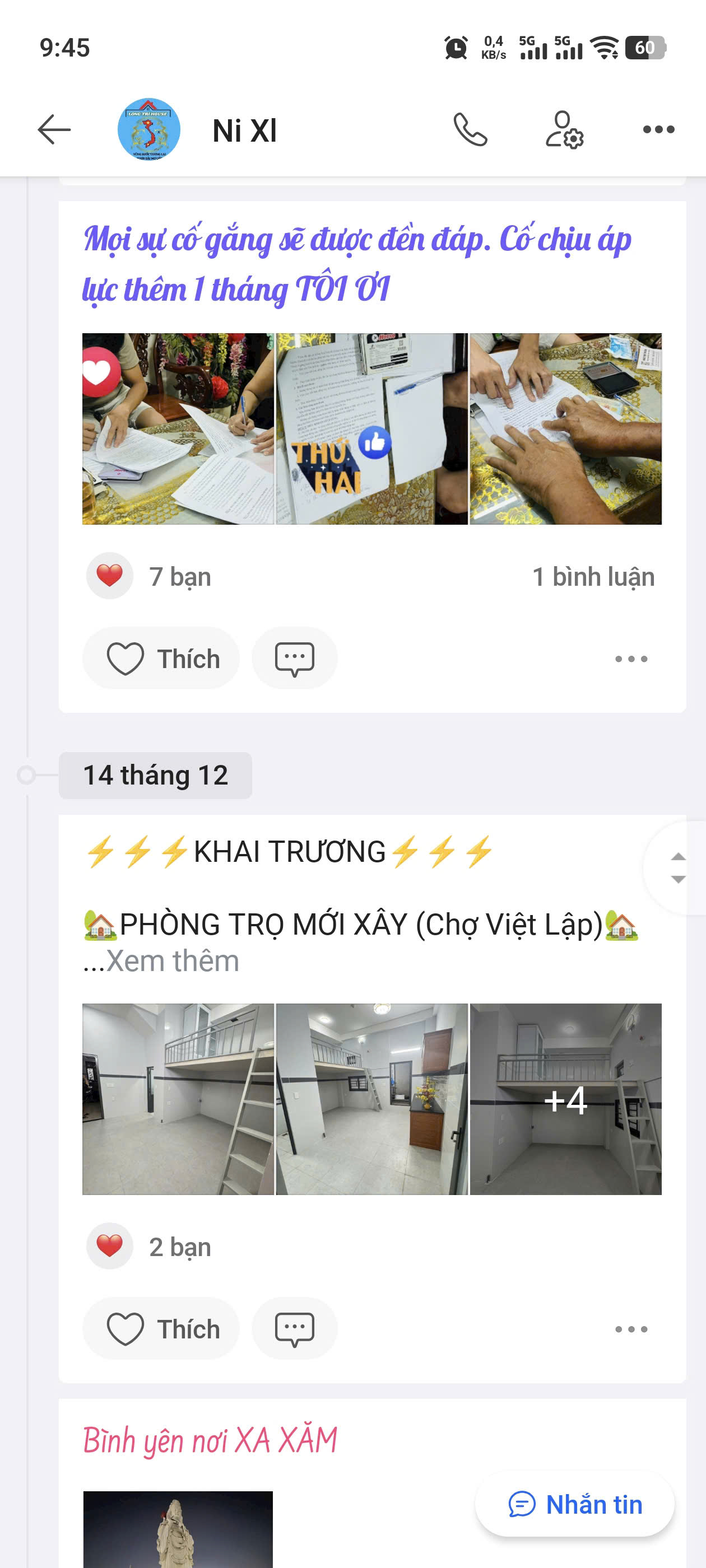706x1568 pixels.
Task: Open the hands-on-paper photo in the first post
Action: (565, 429)
